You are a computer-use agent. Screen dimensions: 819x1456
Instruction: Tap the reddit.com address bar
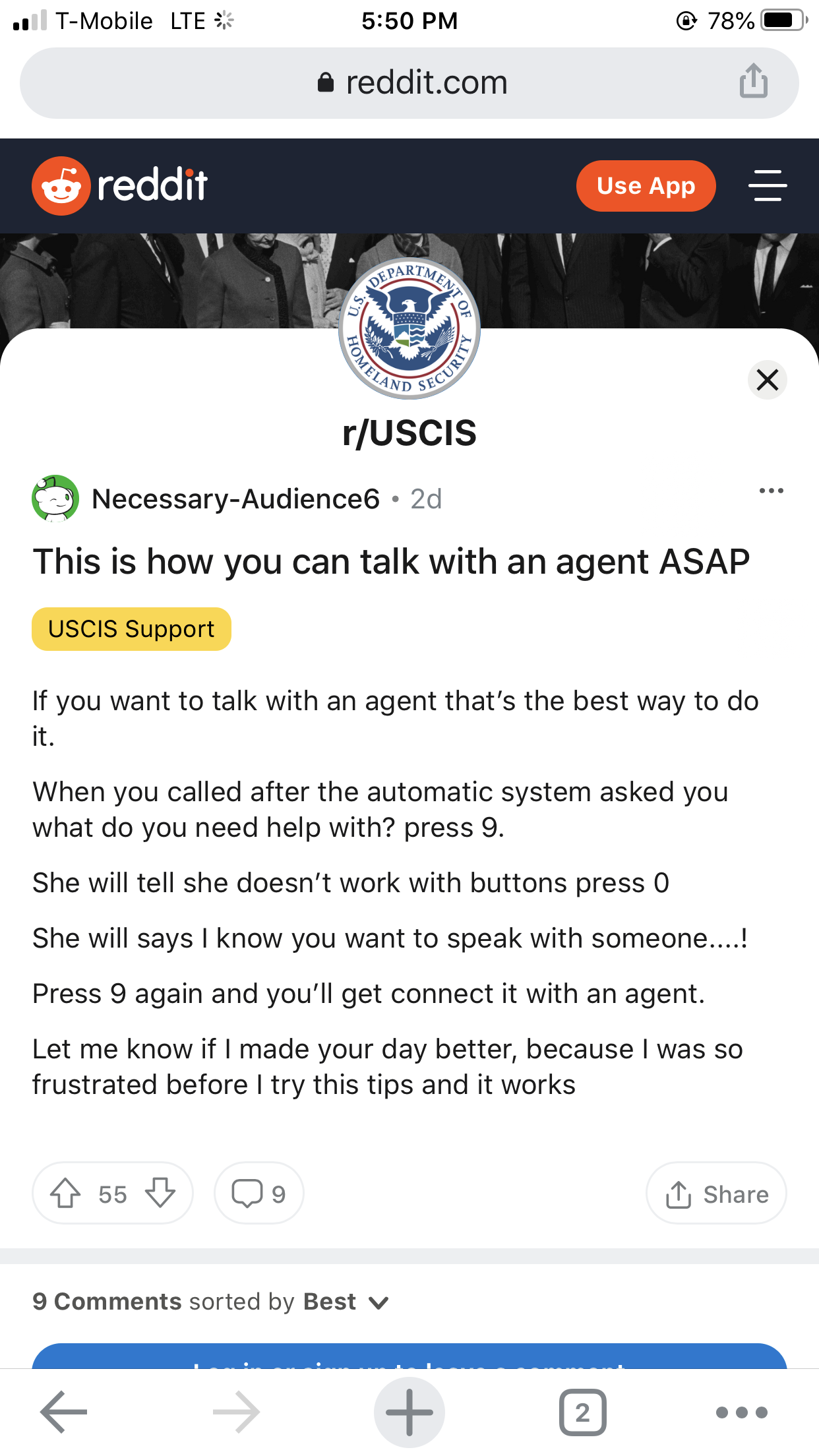pos(409,83)
